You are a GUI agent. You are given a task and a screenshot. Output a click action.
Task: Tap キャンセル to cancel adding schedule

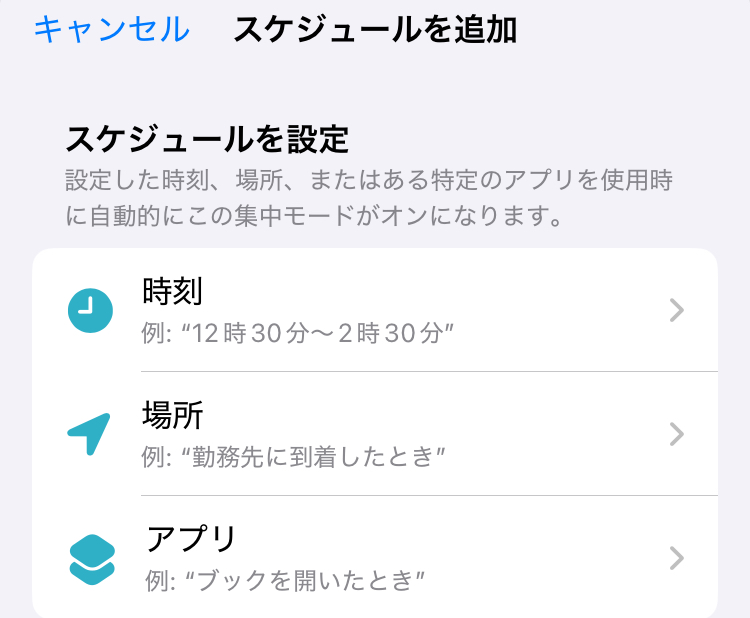click(111, 30)
